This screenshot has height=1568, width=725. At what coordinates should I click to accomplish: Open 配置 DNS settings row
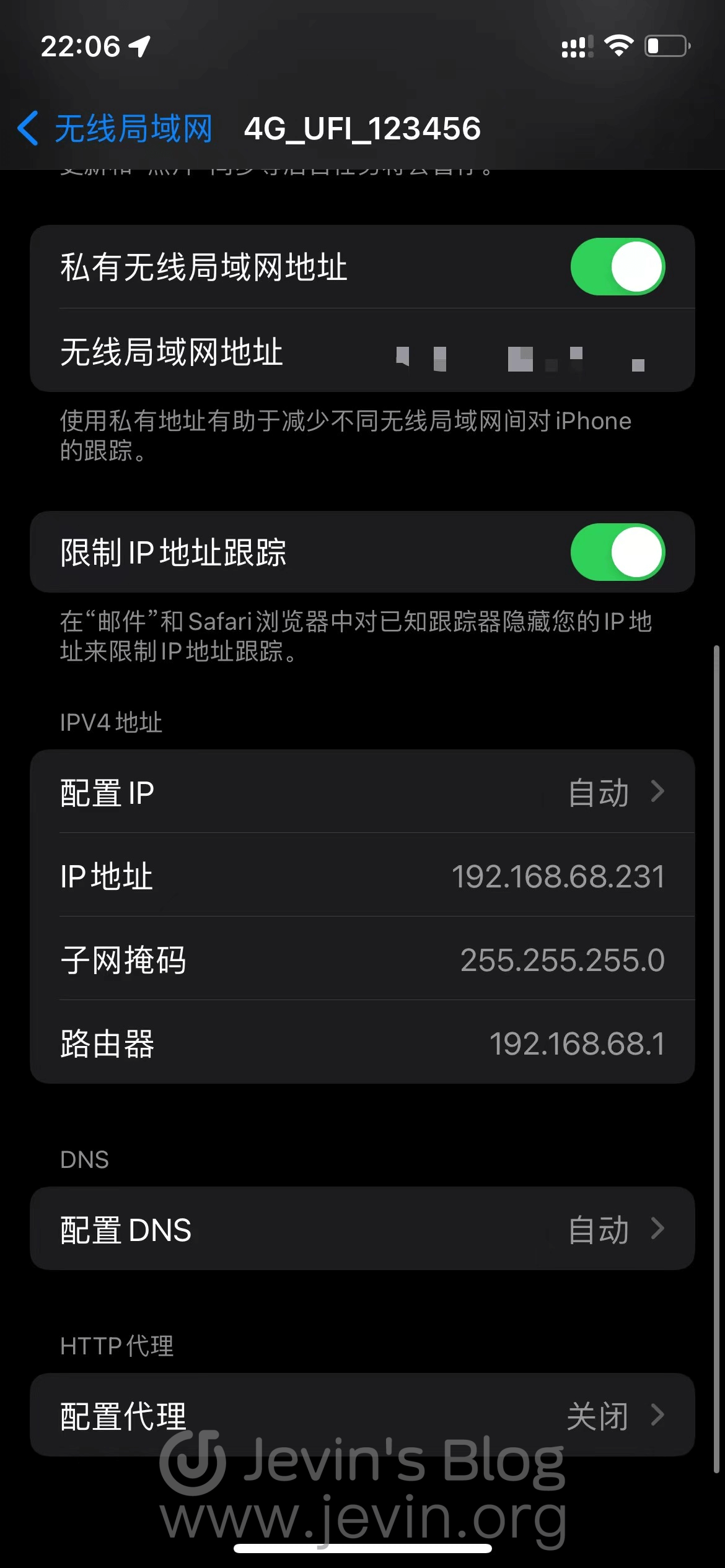tap(362, 1229)
